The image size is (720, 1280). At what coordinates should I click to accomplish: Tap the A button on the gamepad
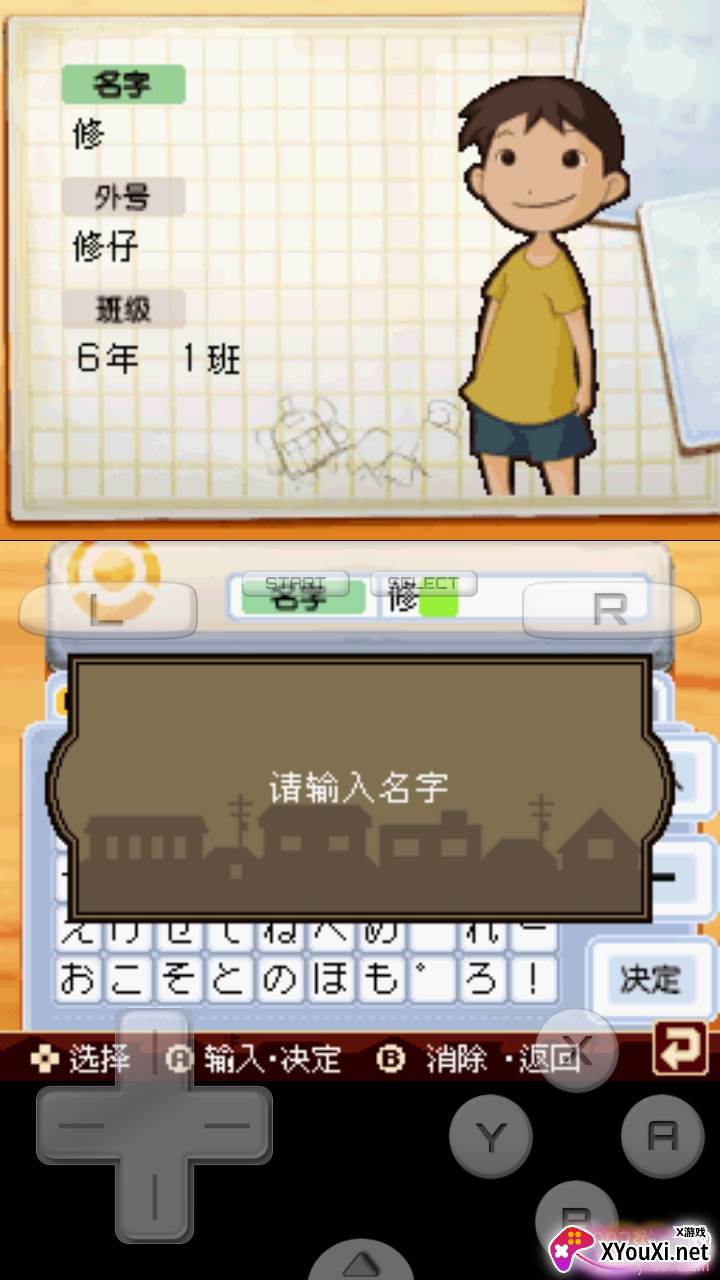[662, 1135]
